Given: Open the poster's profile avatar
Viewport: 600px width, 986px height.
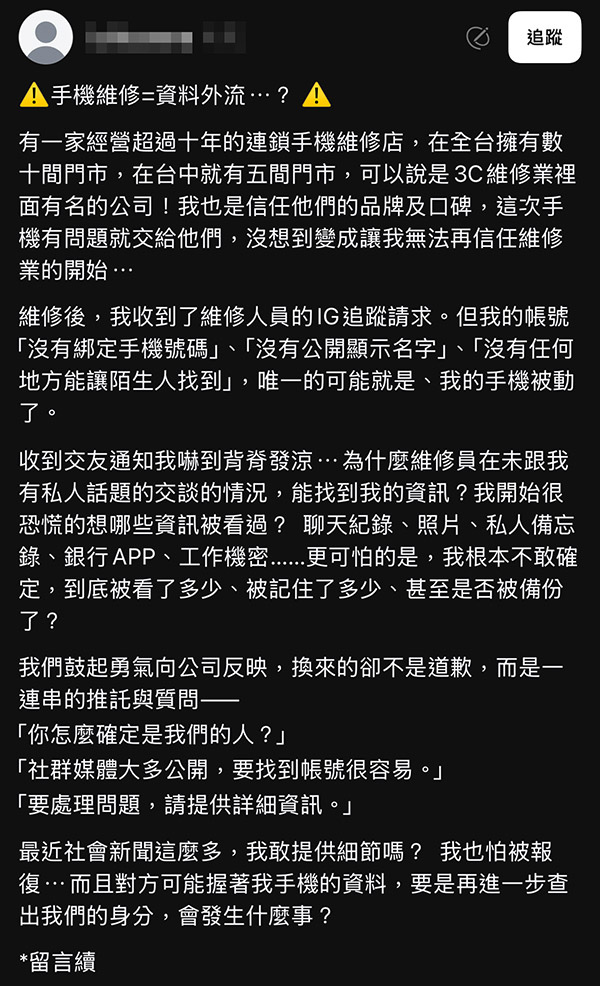Looking at the screenshot, I should (46, 38).
